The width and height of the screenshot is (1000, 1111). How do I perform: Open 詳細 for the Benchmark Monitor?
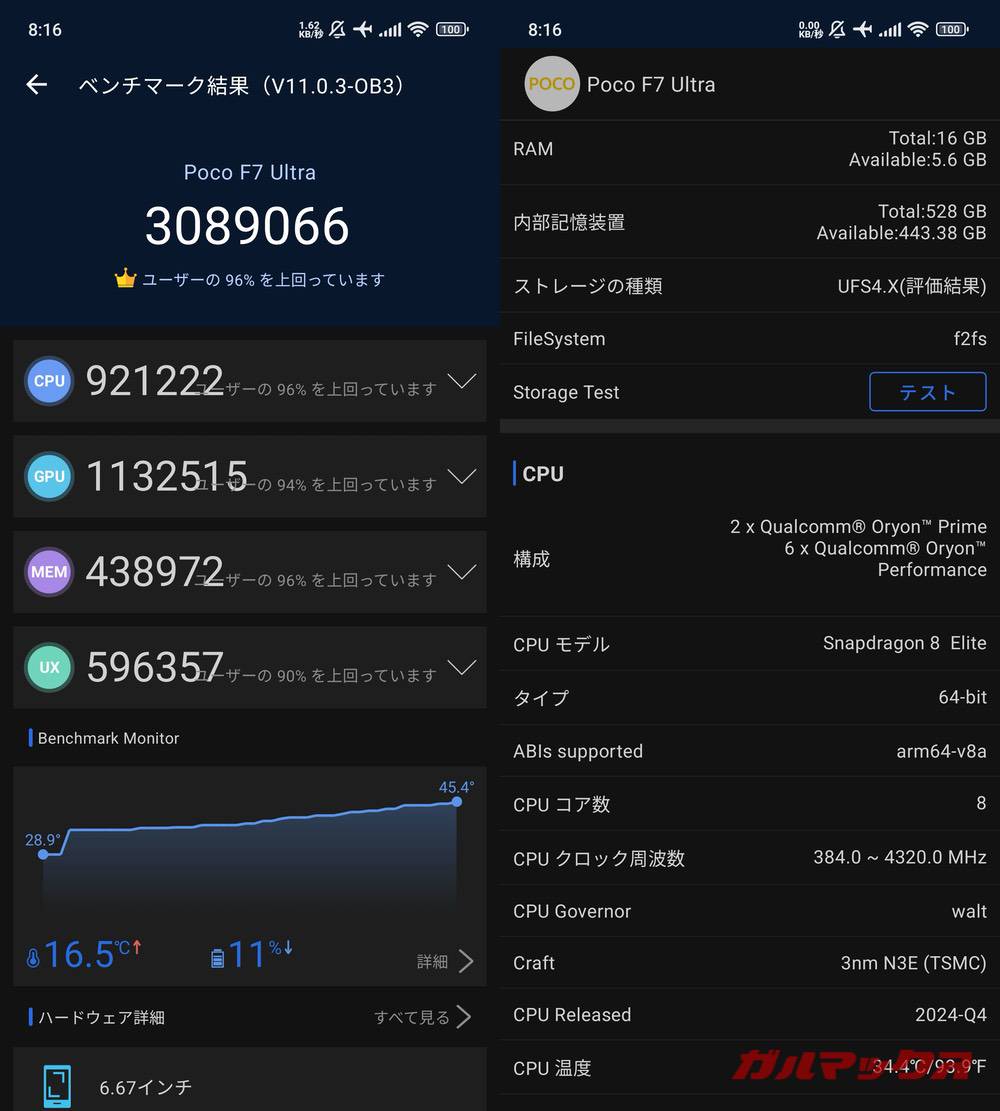(x=445, y=961)
